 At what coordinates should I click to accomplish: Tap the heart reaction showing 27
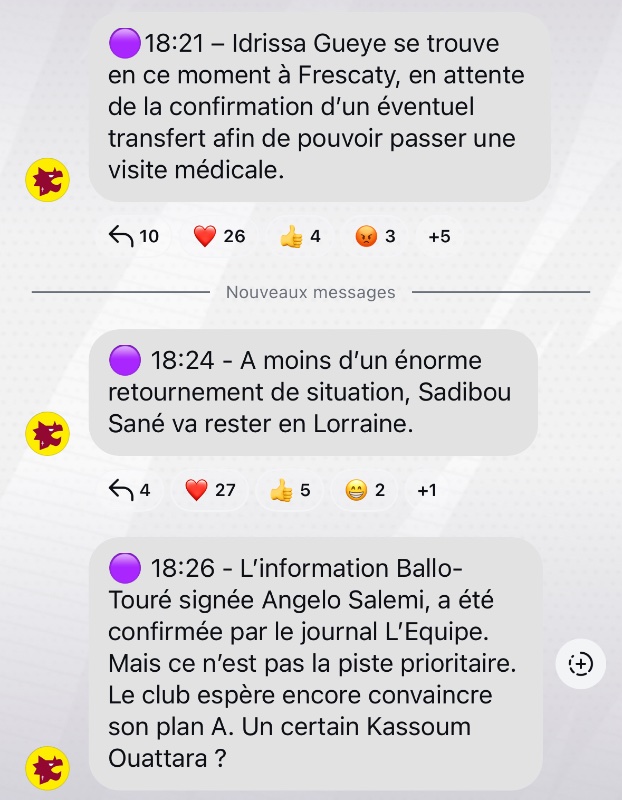coord(211,491)
